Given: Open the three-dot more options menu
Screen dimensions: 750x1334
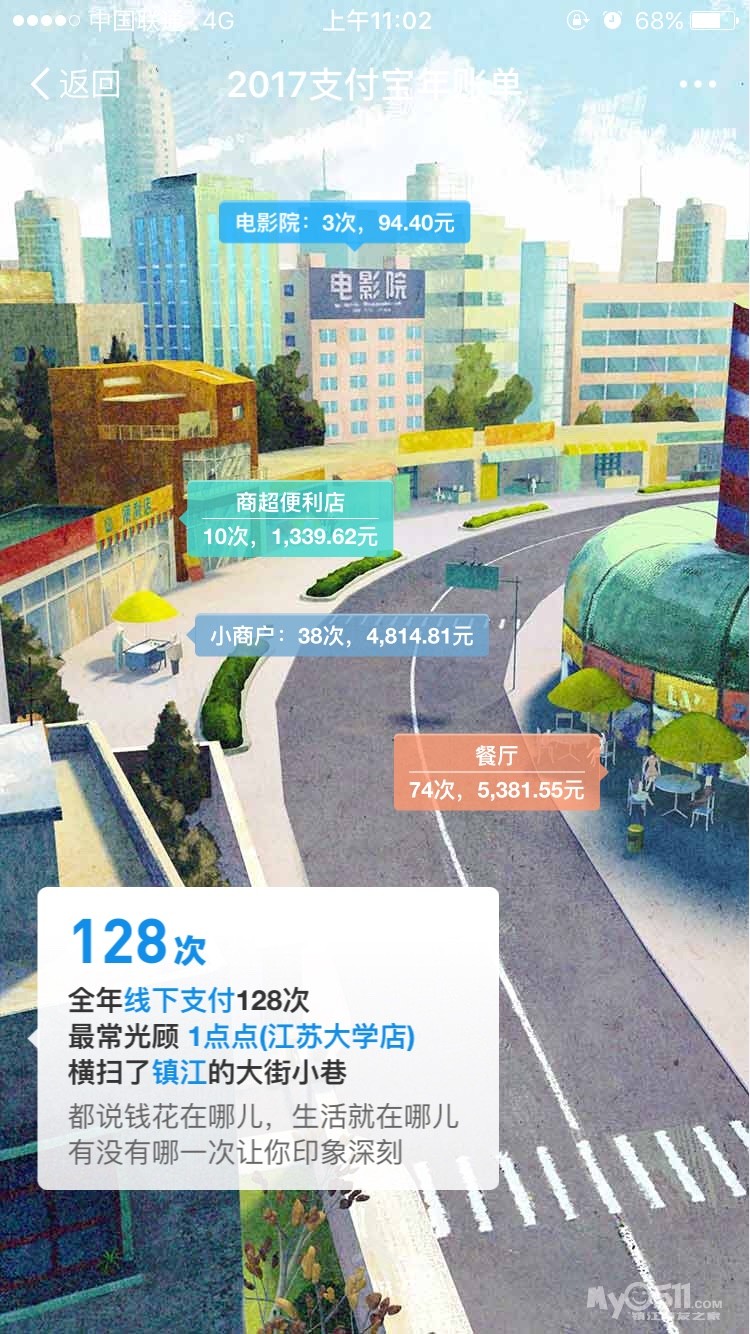Looking at the screenshot, I should point(697,85).
